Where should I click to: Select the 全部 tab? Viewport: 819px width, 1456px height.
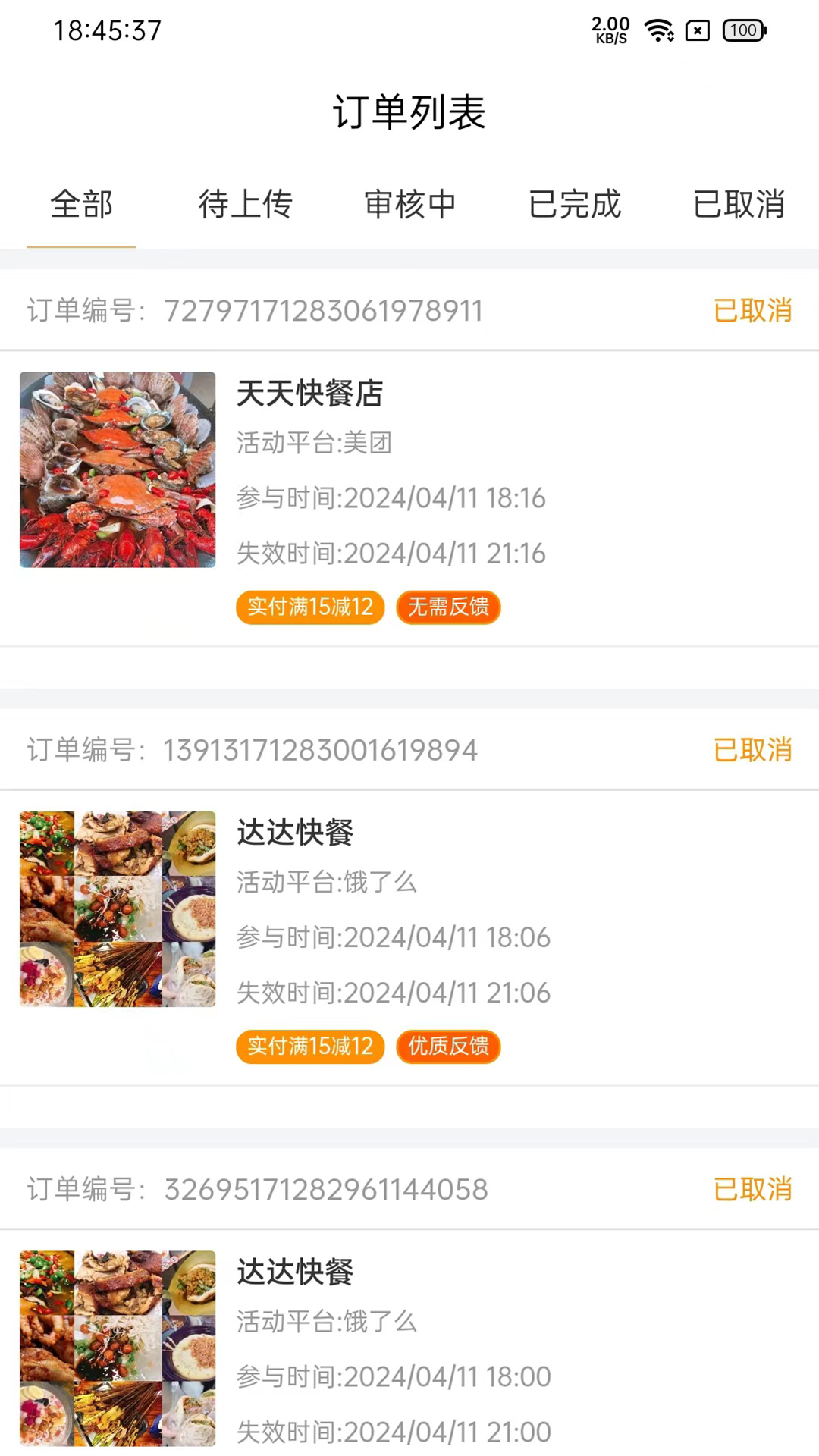81,205
